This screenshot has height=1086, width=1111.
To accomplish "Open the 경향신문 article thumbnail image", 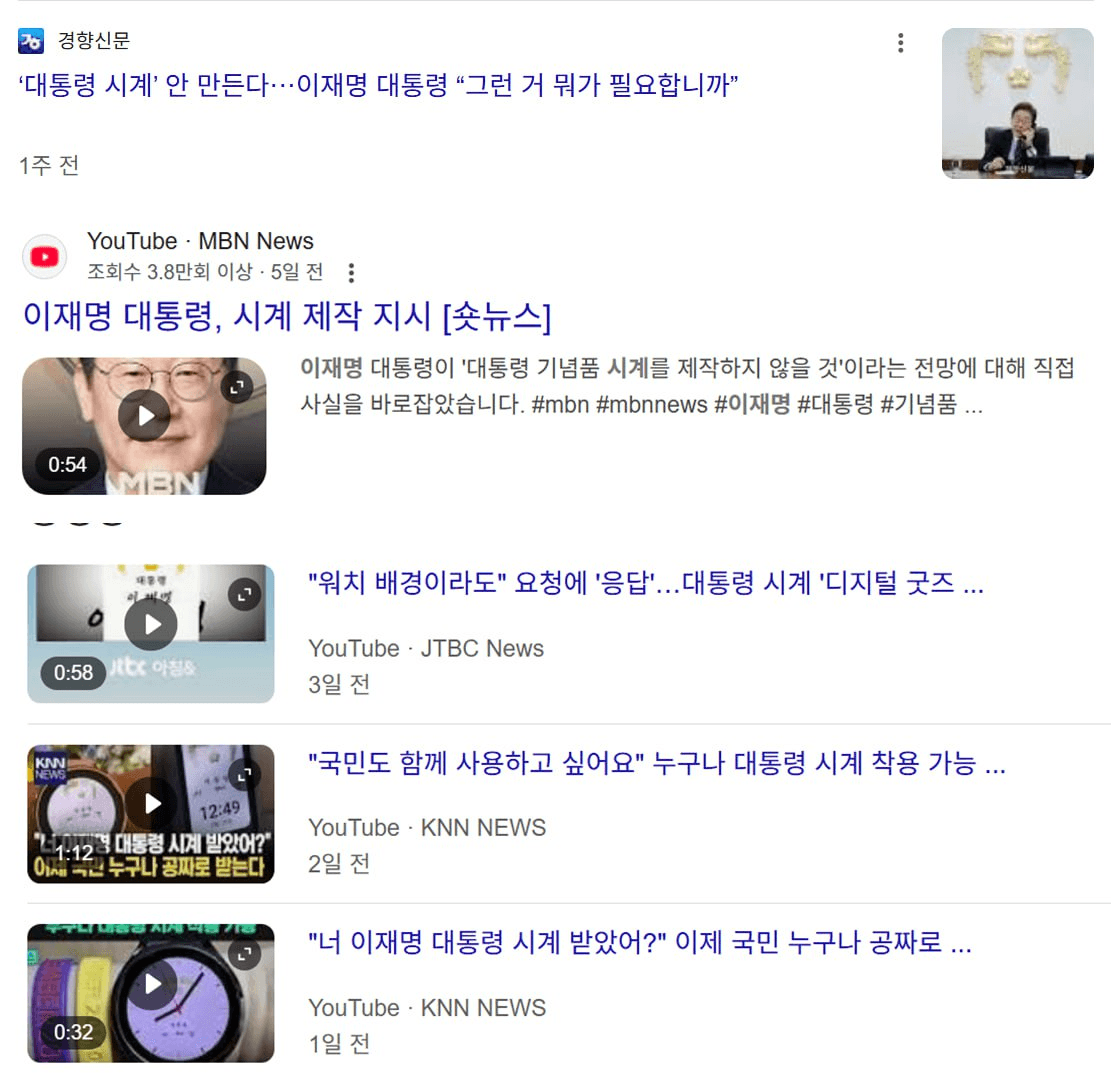I will click(x=1017, y=103).
